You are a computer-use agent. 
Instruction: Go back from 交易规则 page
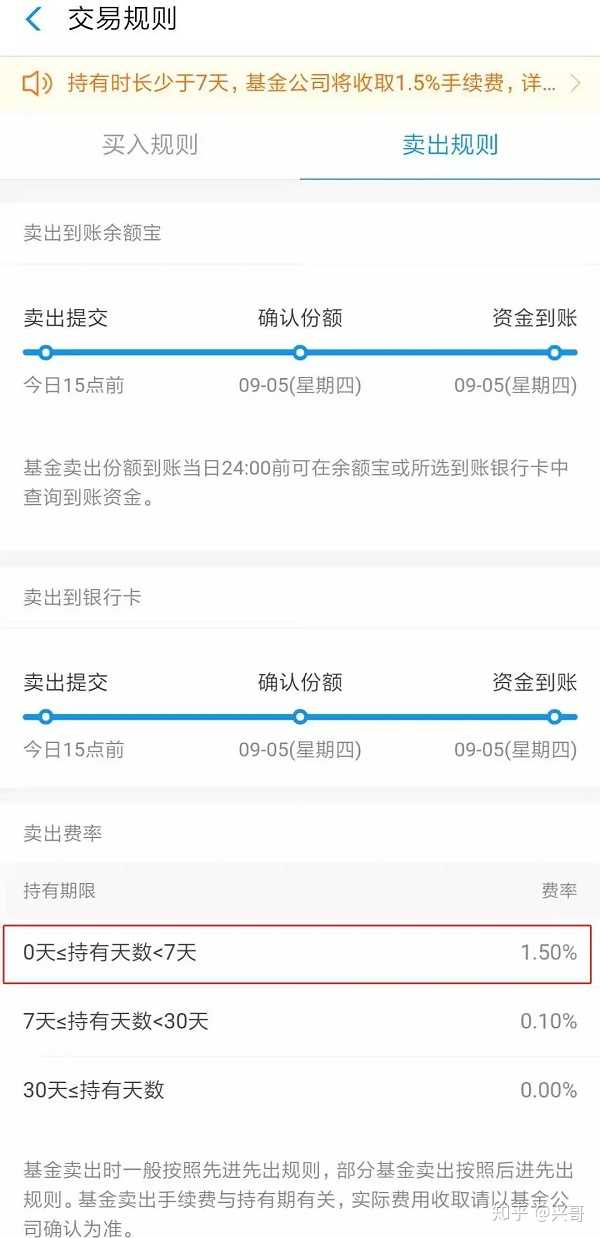[x=33, y=20]
